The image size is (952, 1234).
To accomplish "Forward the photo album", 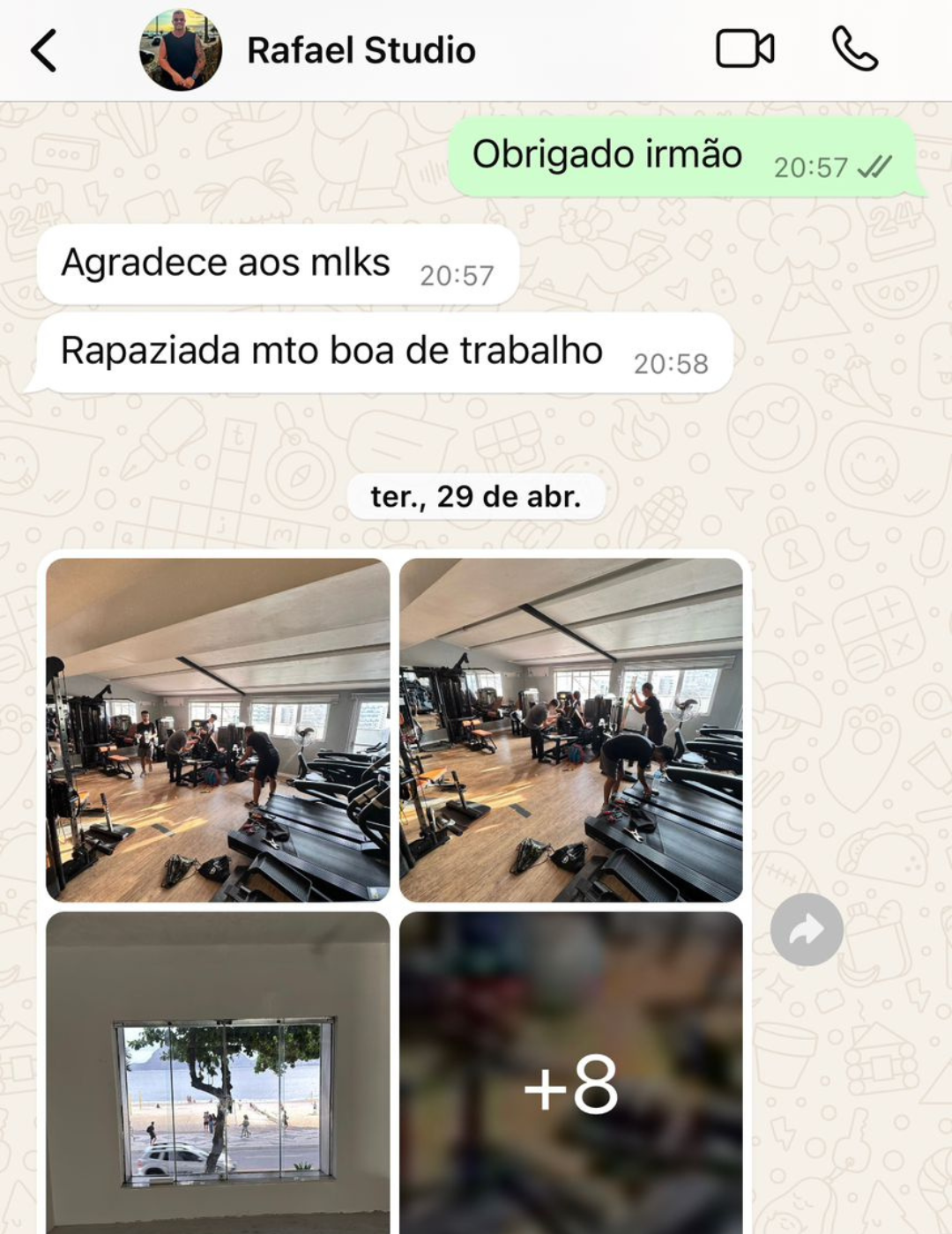I will click(807, 930).
